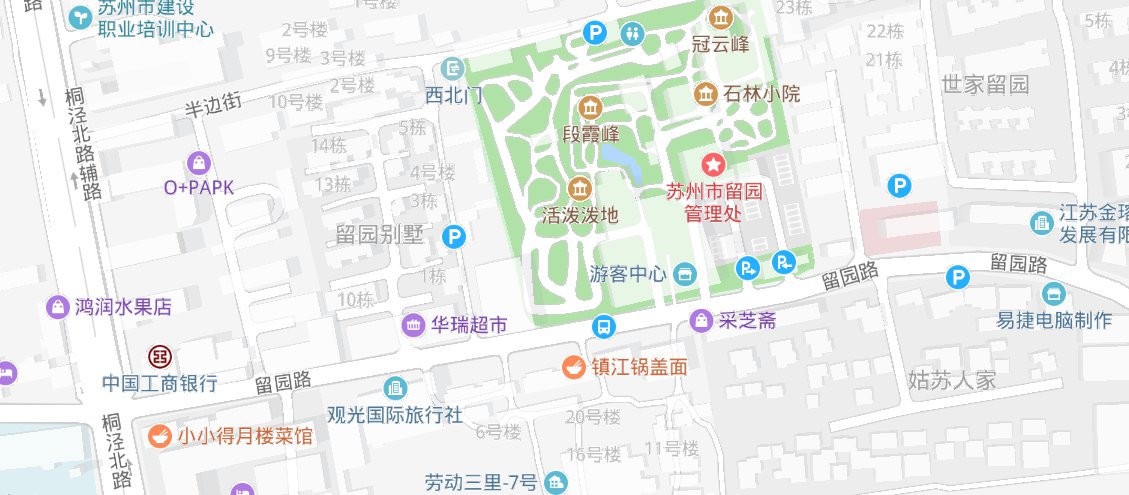
Task: Open the 游客中心 visitor center marker
Action: (685, 272)
